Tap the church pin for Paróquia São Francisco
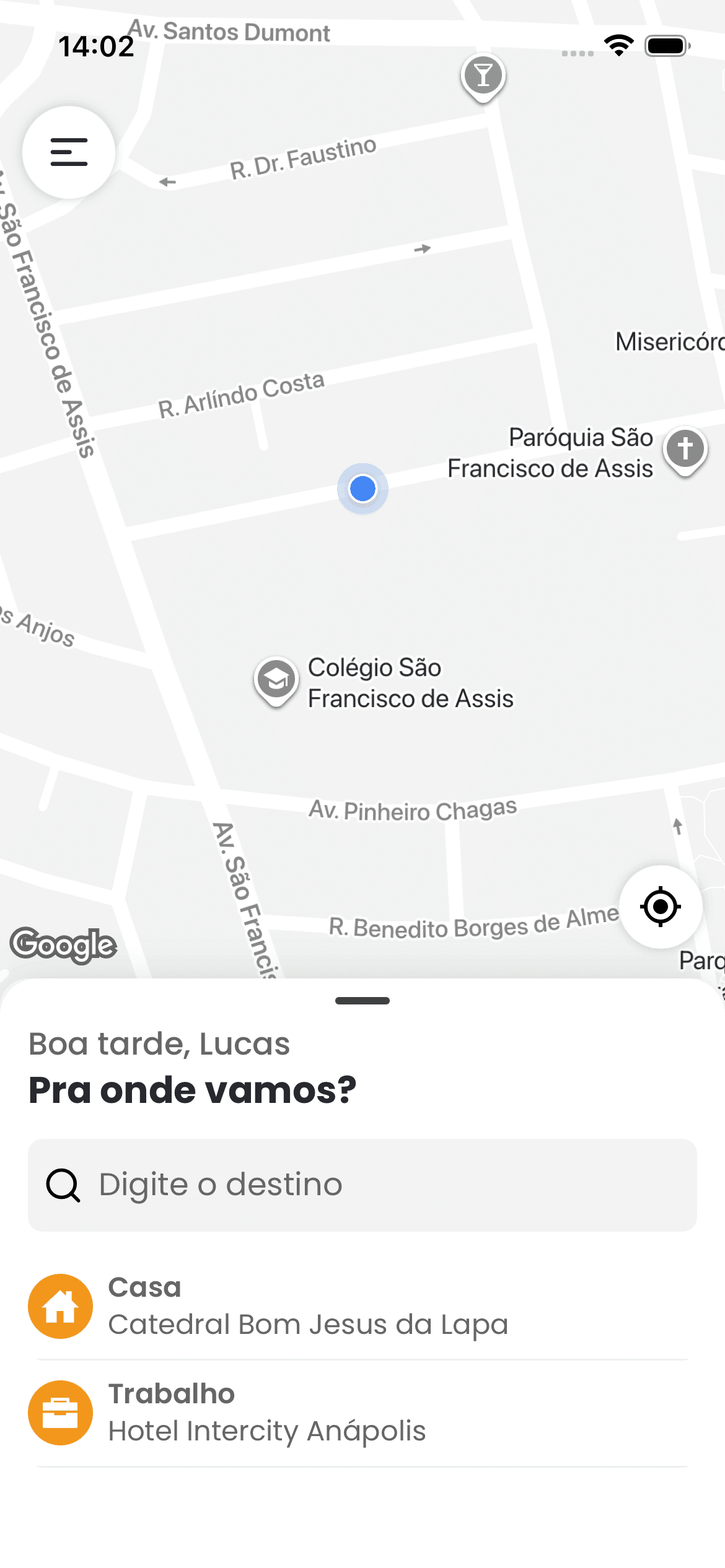Screen dimensions: 725x1568 (684, 450)
